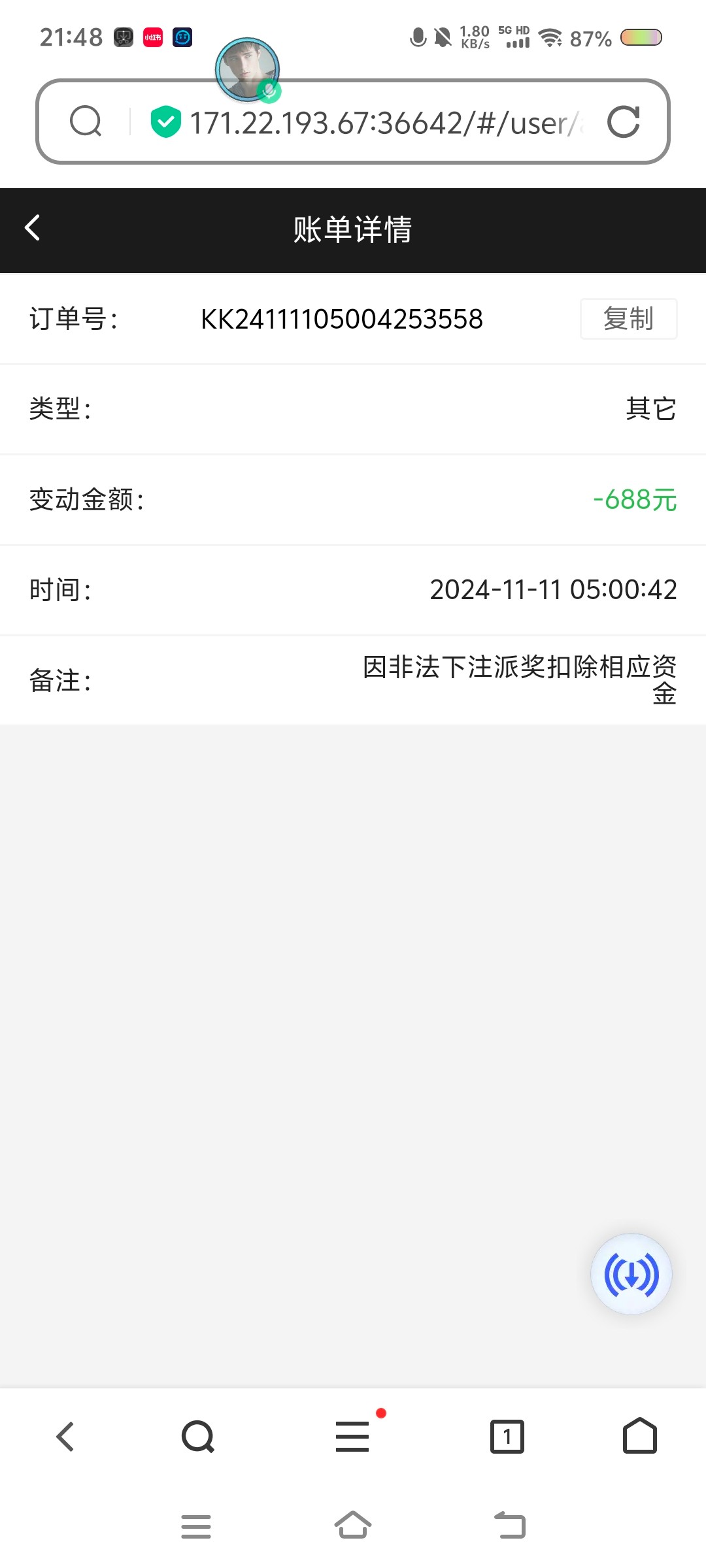Open the search icon in the address bar
This screenshot has height=1568, width=706.
click(x=86, y=122)
